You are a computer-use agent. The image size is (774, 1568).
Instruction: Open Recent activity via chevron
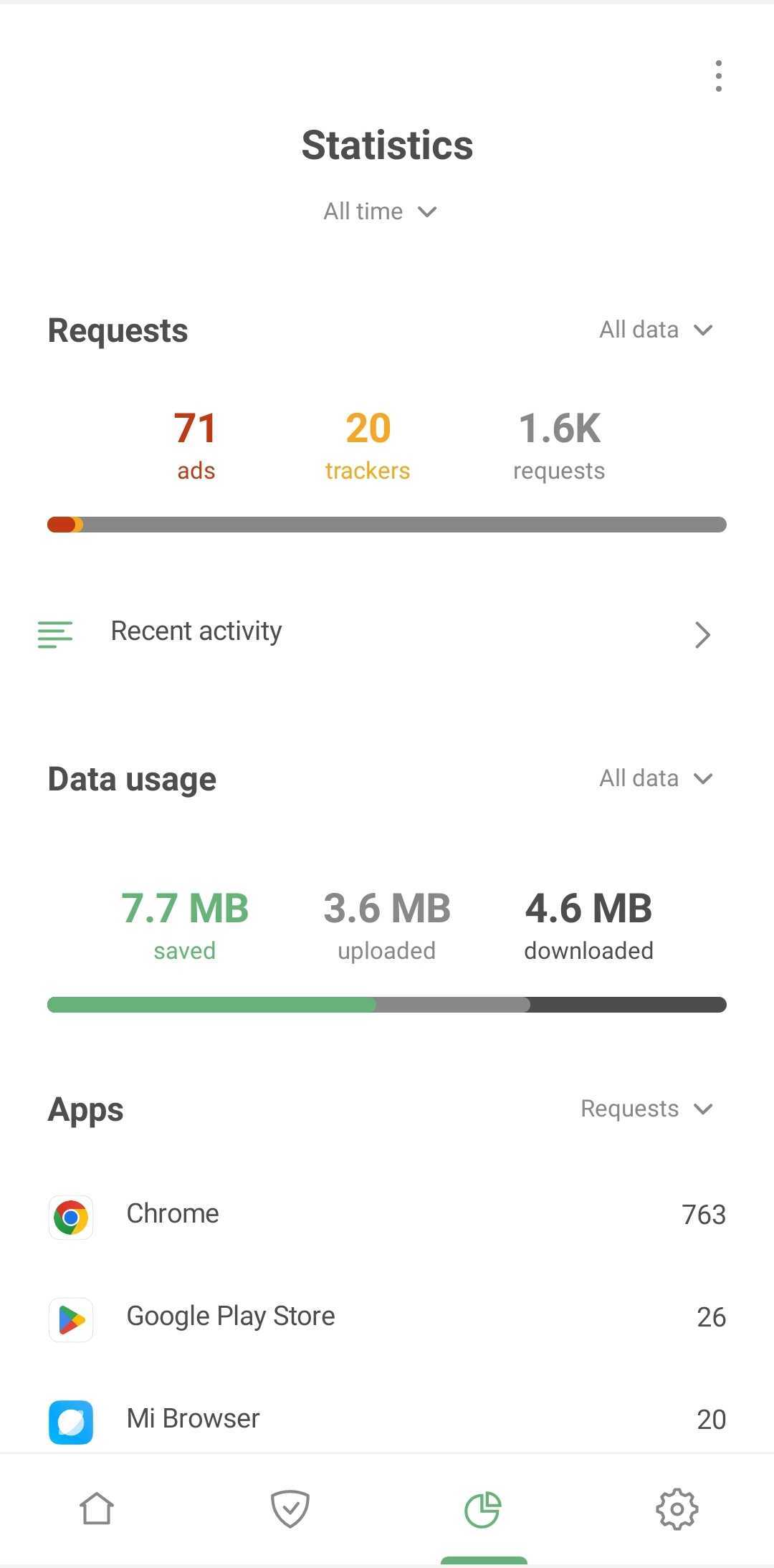tap(703, 634)
